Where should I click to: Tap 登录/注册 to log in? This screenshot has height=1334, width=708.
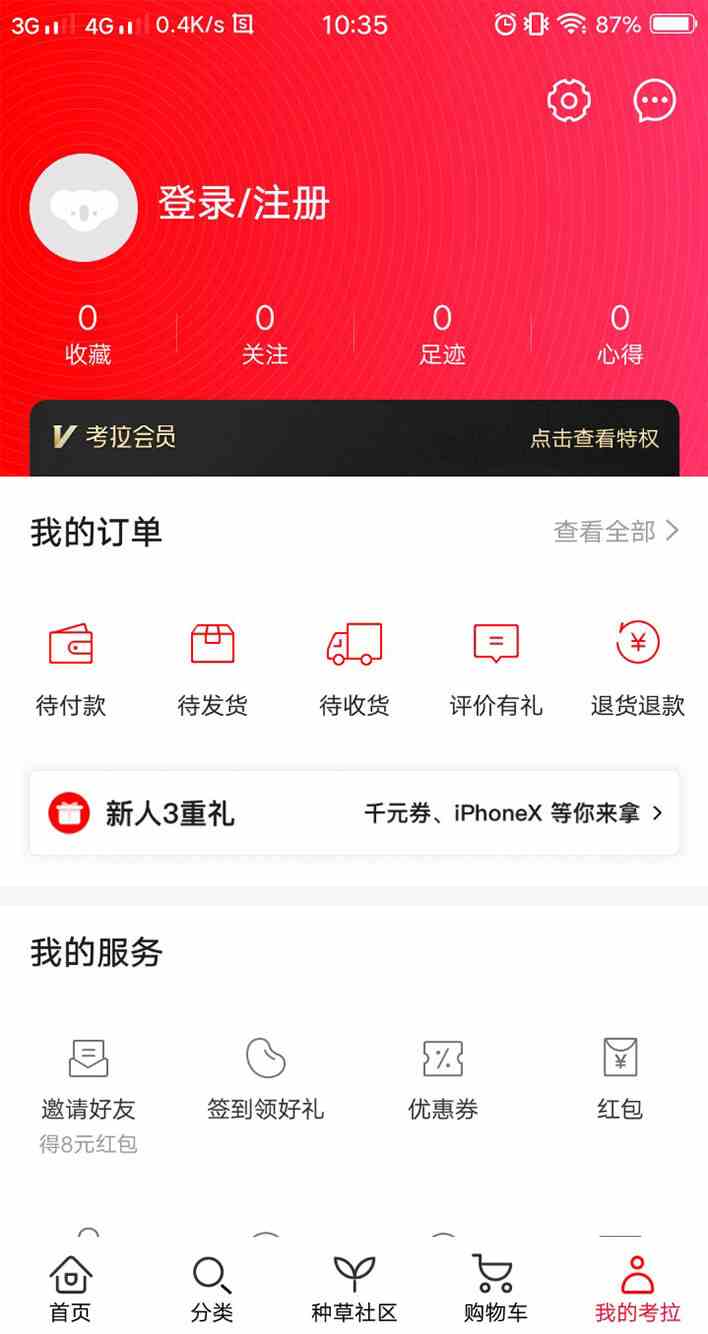click(x=244, y=204)
